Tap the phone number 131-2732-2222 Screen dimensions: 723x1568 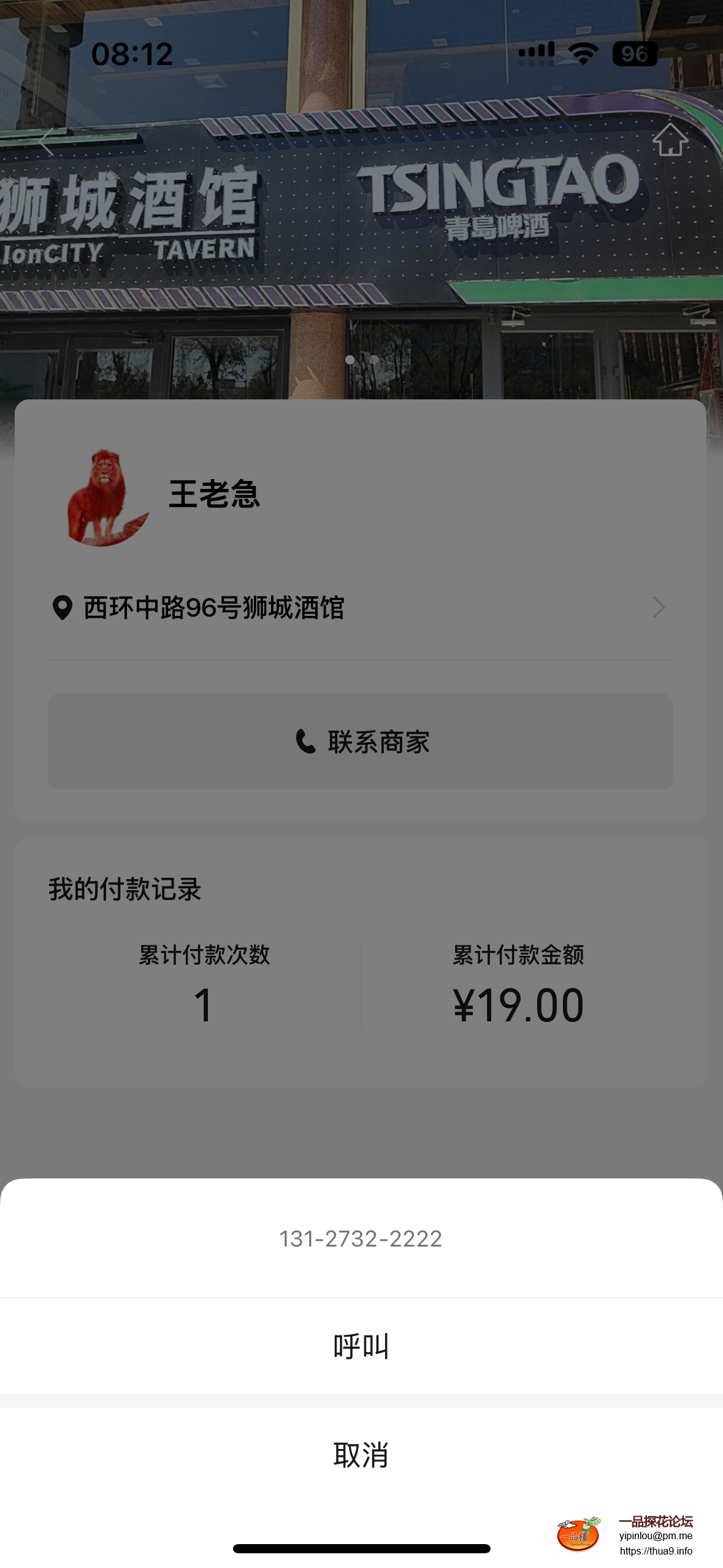361,1239
